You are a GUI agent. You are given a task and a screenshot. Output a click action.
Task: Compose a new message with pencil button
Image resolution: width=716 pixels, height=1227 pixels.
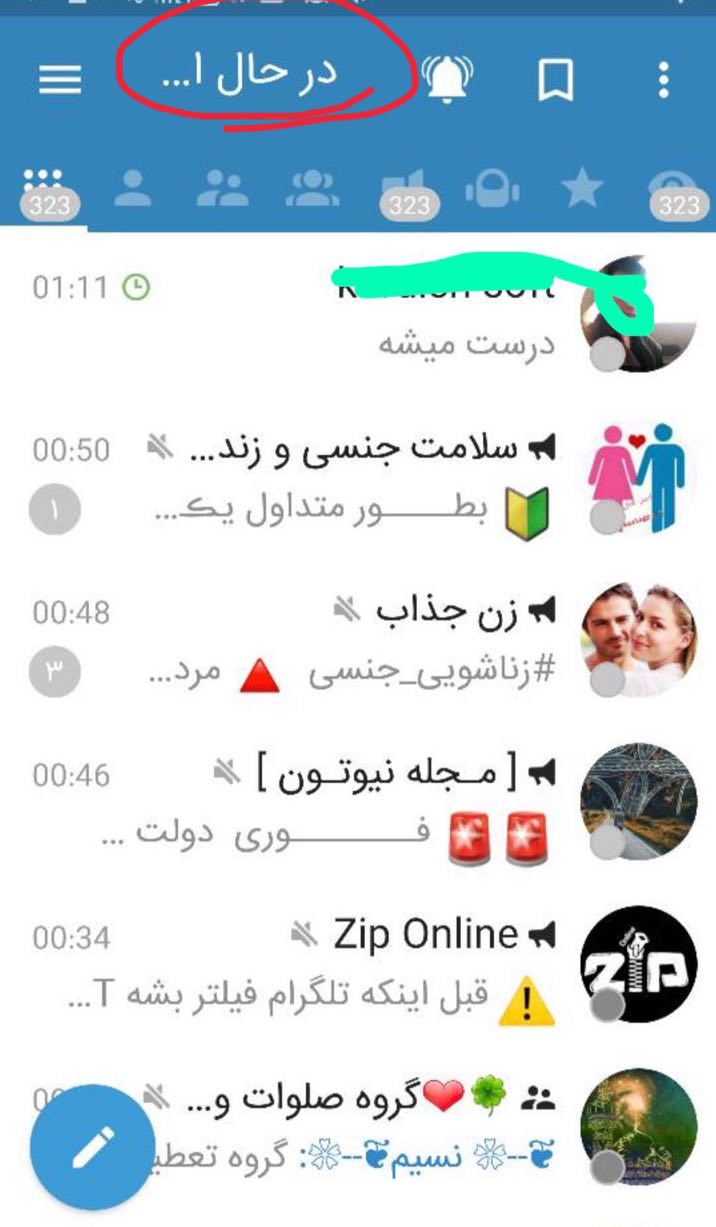92,1146
